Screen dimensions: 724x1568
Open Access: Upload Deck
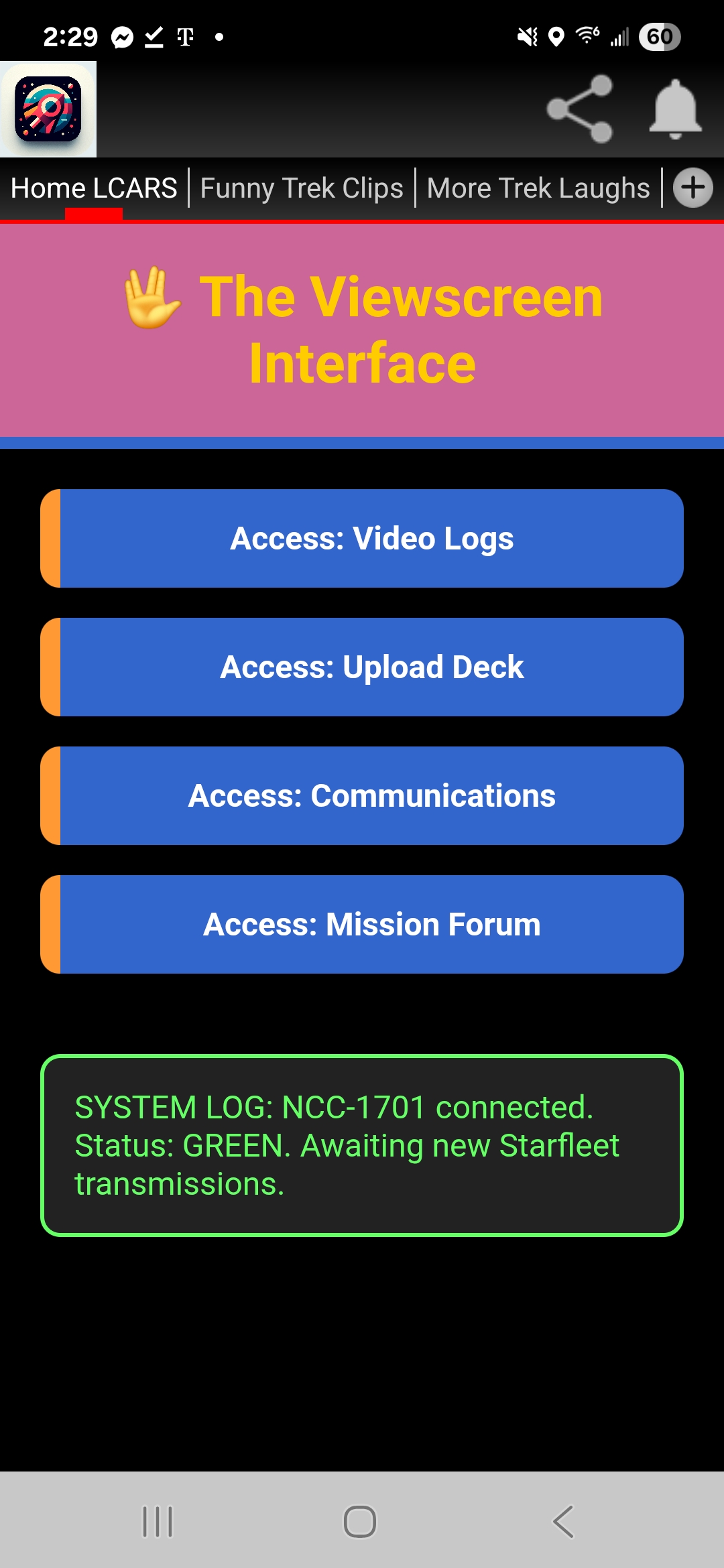click(362, 667)
